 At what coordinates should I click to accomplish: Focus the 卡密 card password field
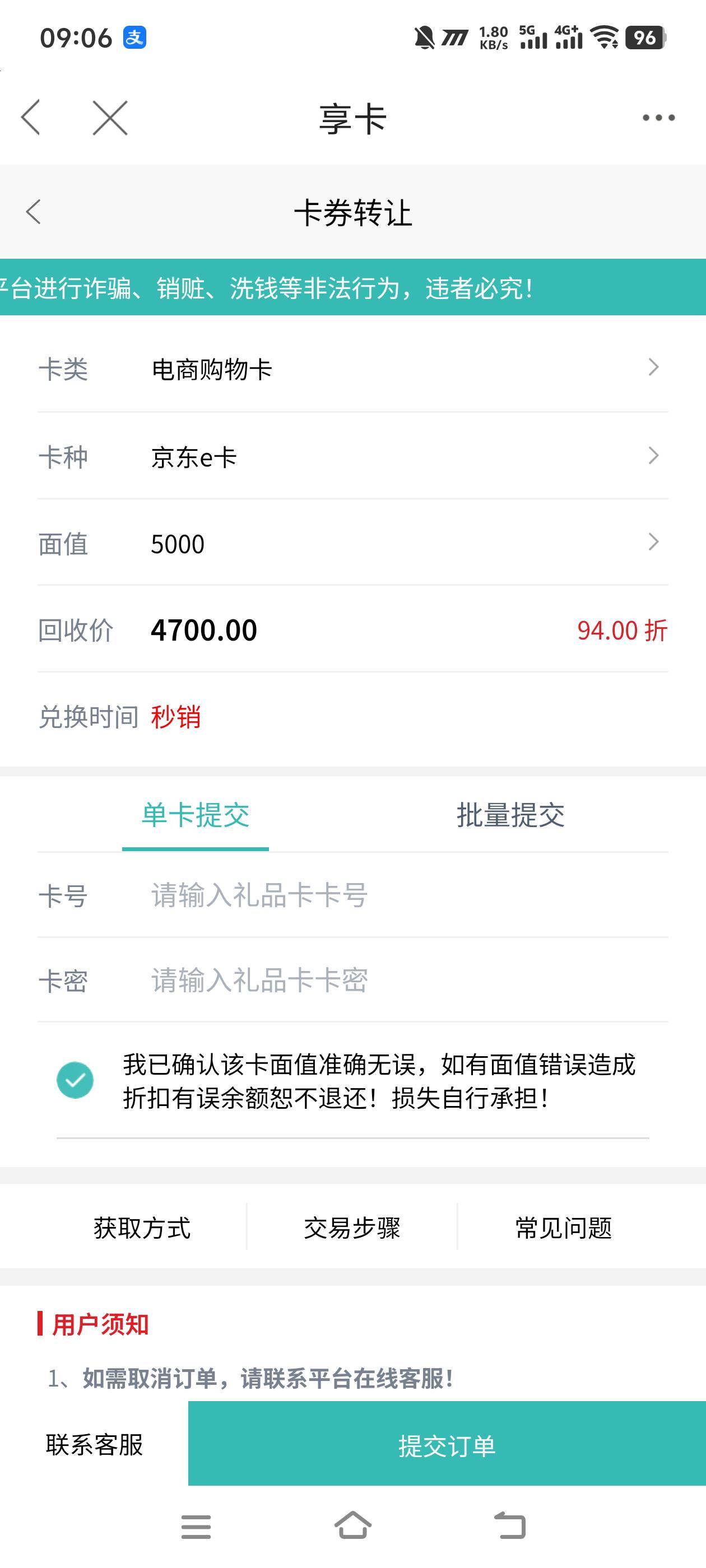click(352, 980)
